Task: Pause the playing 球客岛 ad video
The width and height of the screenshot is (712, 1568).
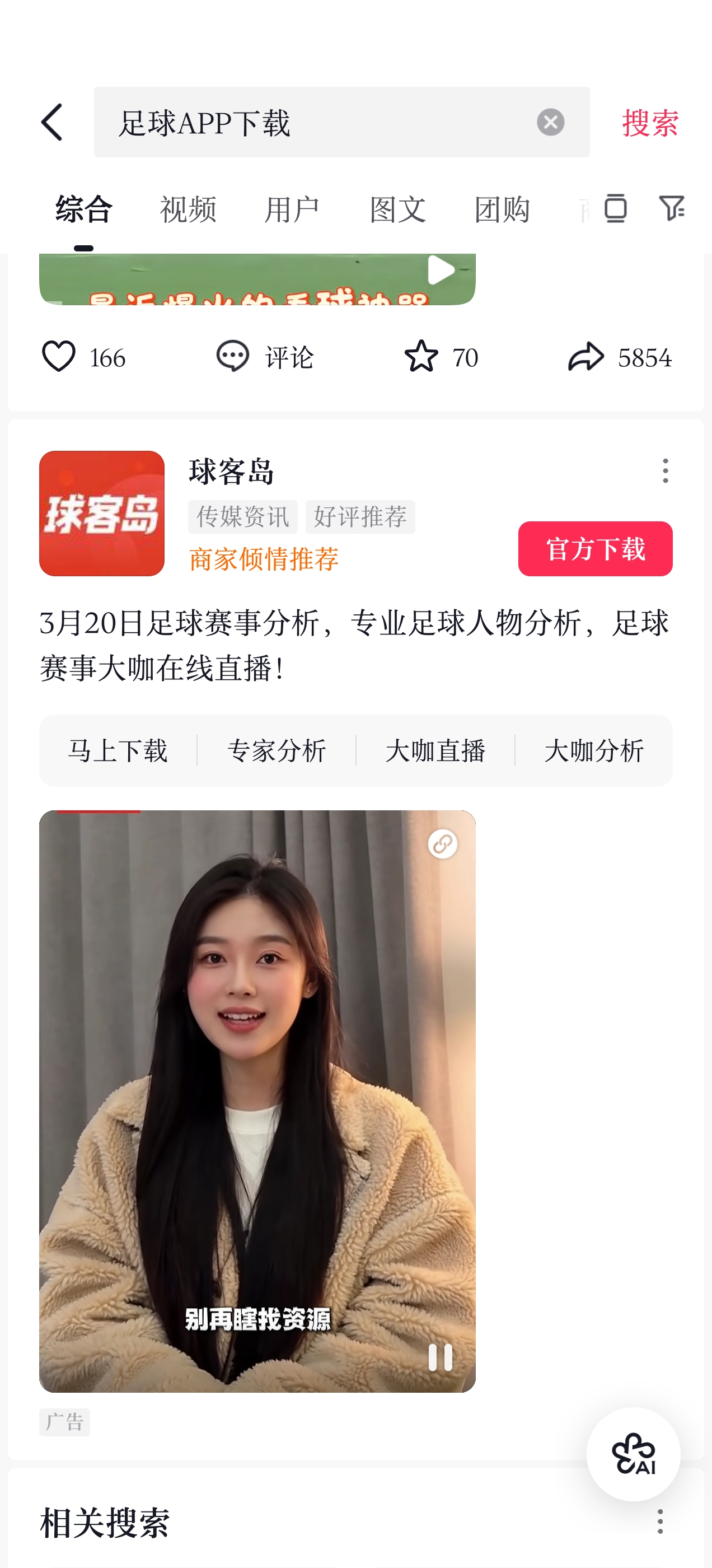Action: tap(440, 1357)
